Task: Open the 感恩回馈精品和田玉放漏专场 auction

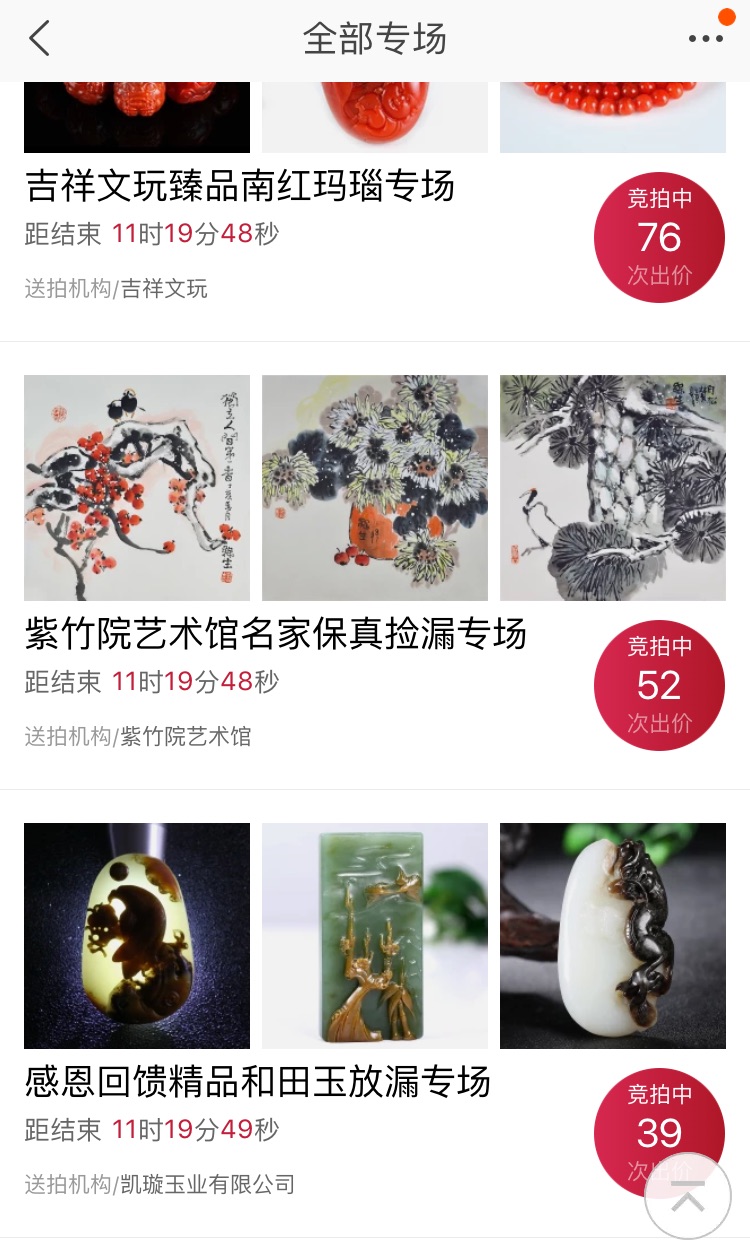Action: tap(258, 1082)
